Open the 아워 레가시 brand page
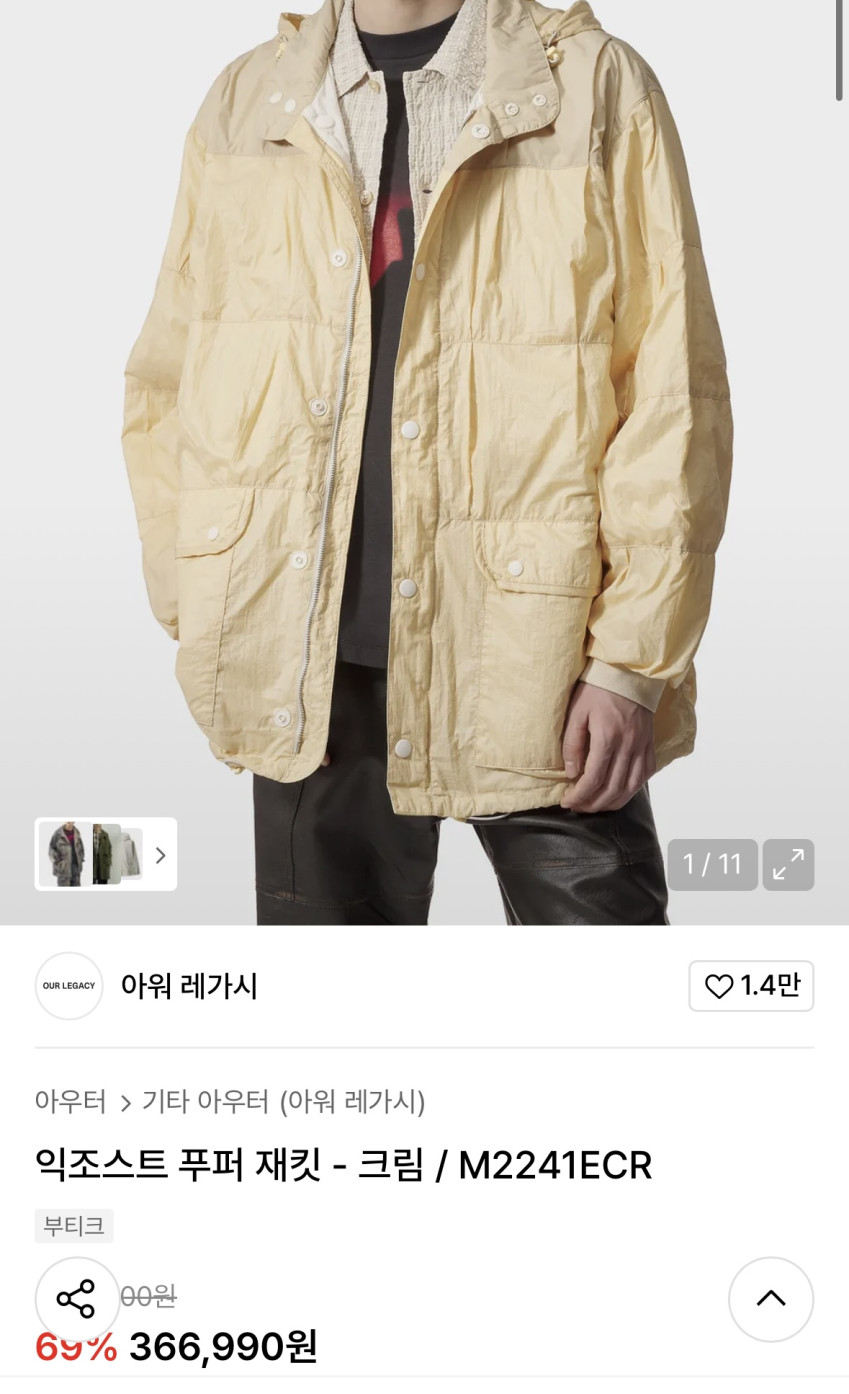 (188, 986)
